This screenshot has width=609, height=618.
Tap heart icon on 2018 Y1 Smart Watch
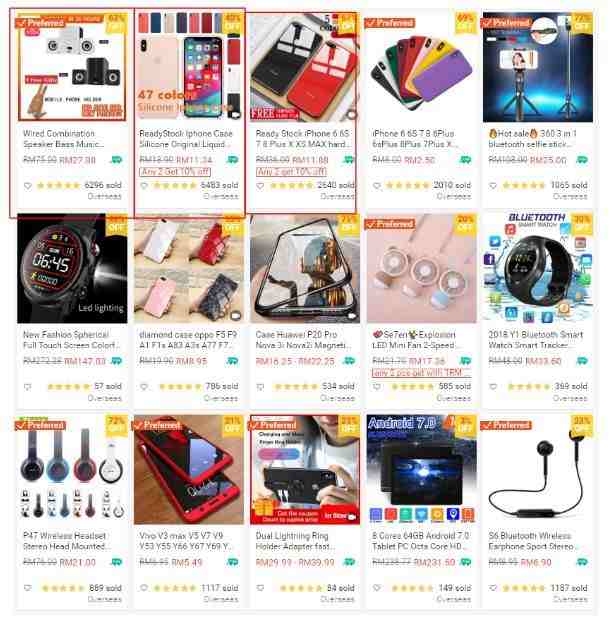coord(492,386)
